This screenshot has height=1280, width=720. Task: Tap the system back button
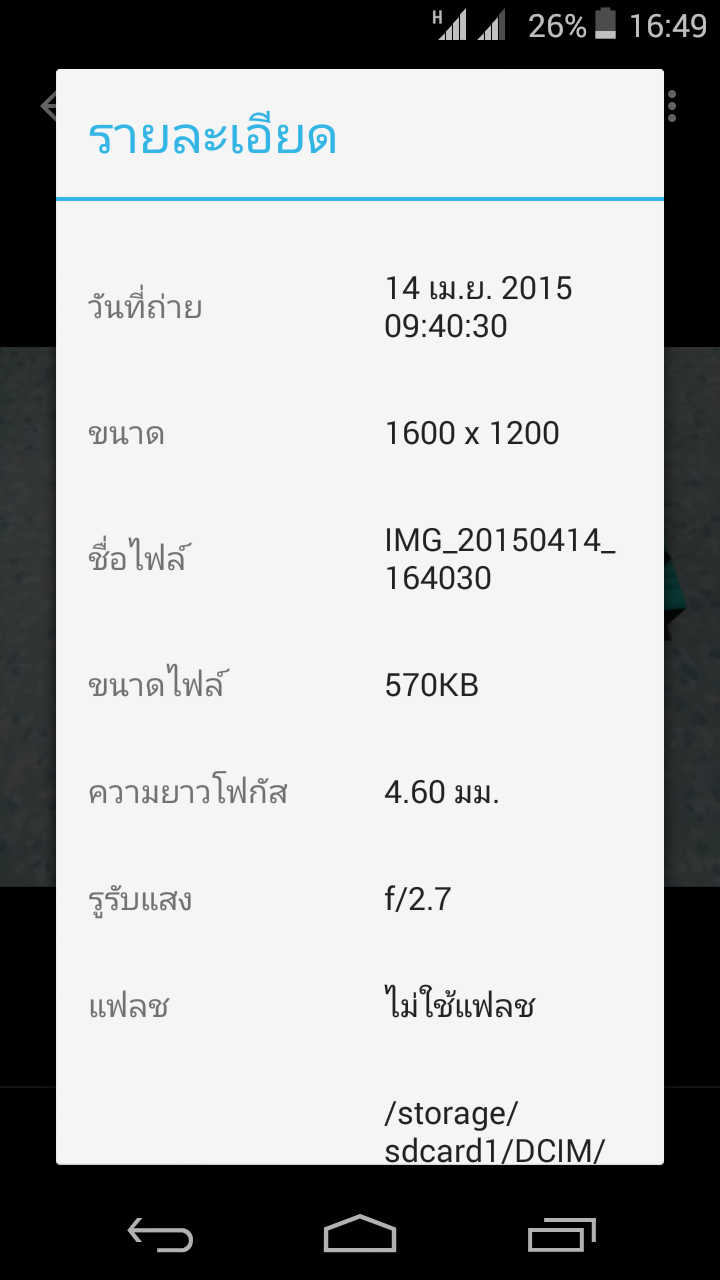(160, 1234)
